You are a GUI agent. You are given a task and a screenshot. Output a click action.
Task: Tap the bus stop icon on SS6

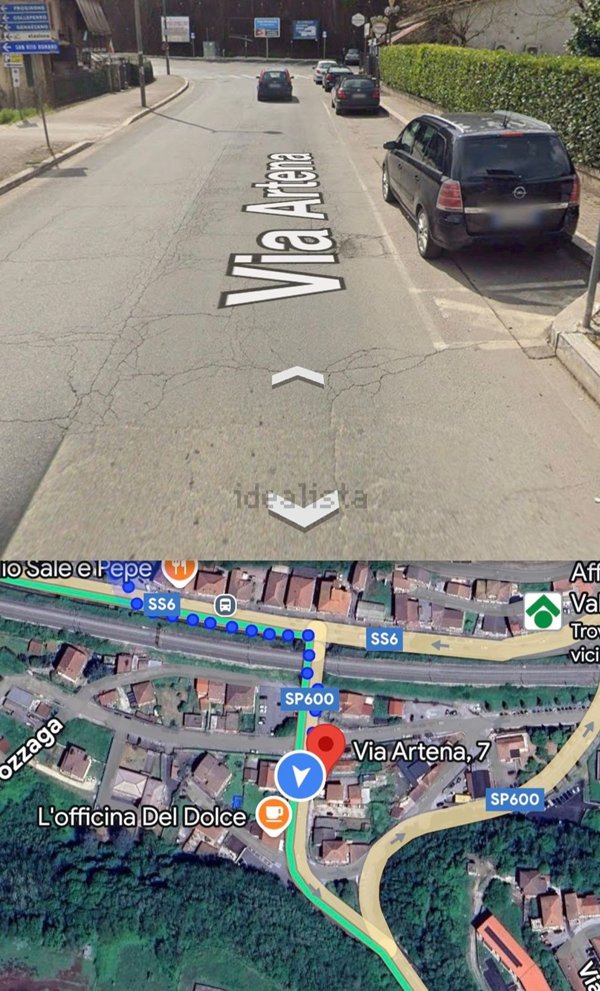click(x=226, y=604)
